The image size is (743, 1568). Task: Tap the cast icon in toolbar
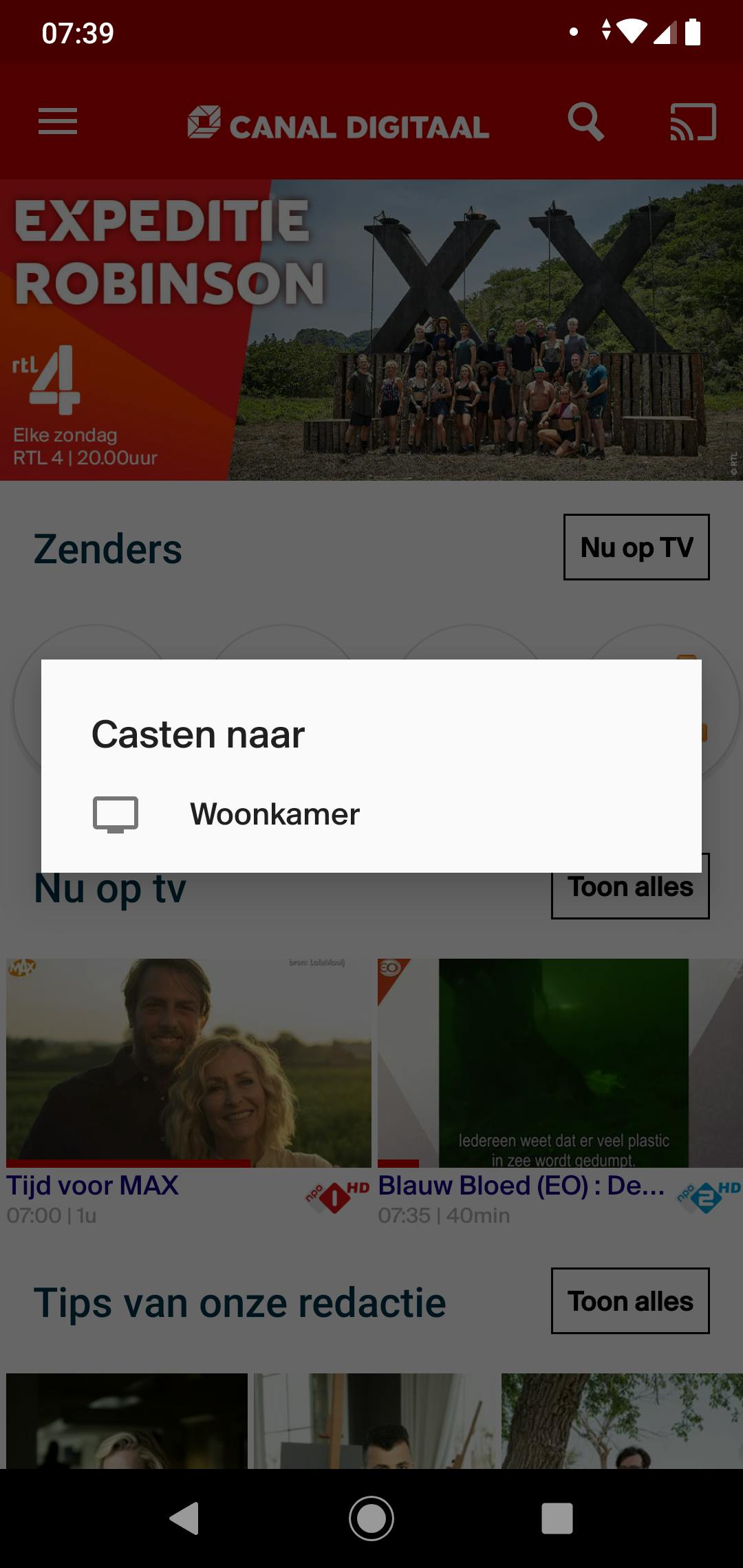tap(693, 122)
